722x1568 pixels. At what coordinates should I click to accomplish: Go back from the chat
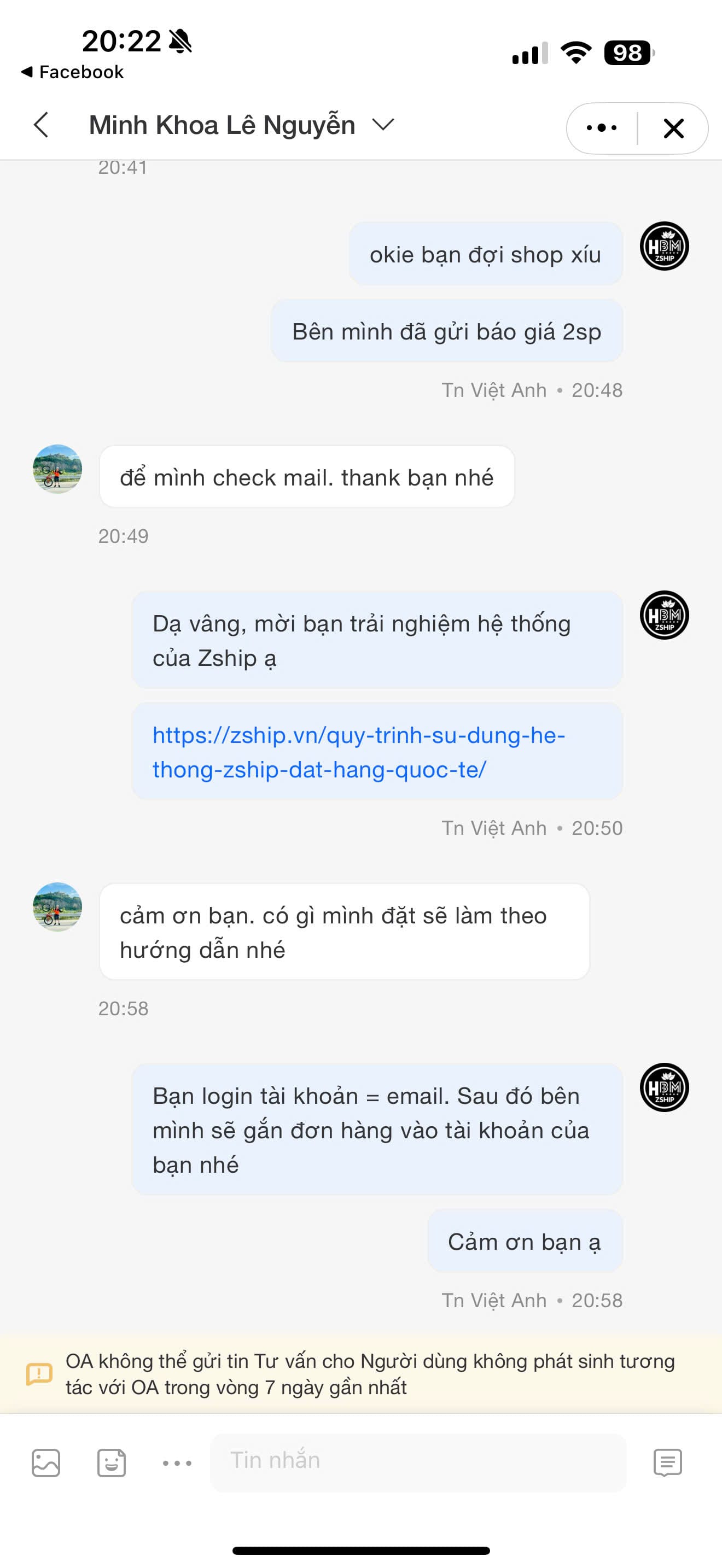coord(41,125)
